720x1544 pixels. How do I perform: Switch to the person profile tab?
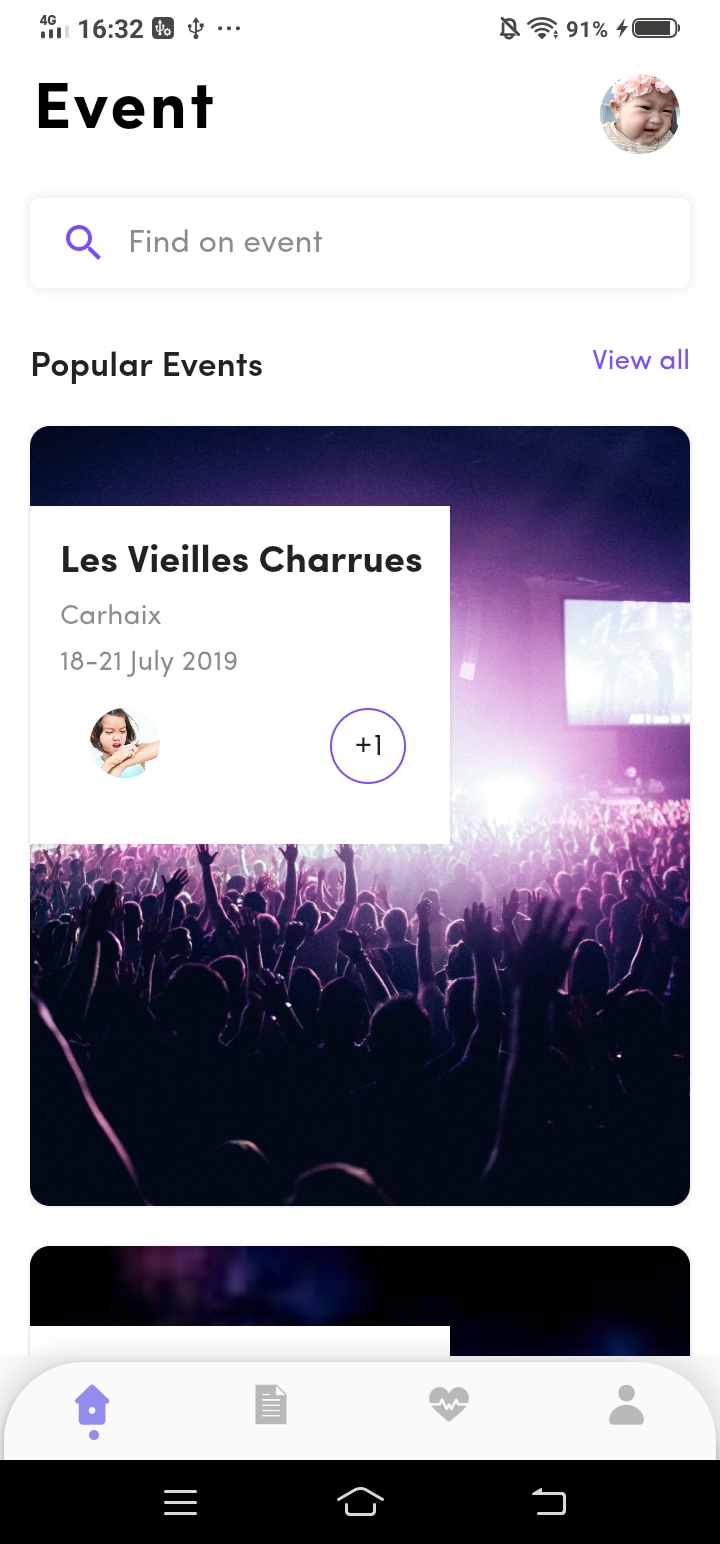626,1405
